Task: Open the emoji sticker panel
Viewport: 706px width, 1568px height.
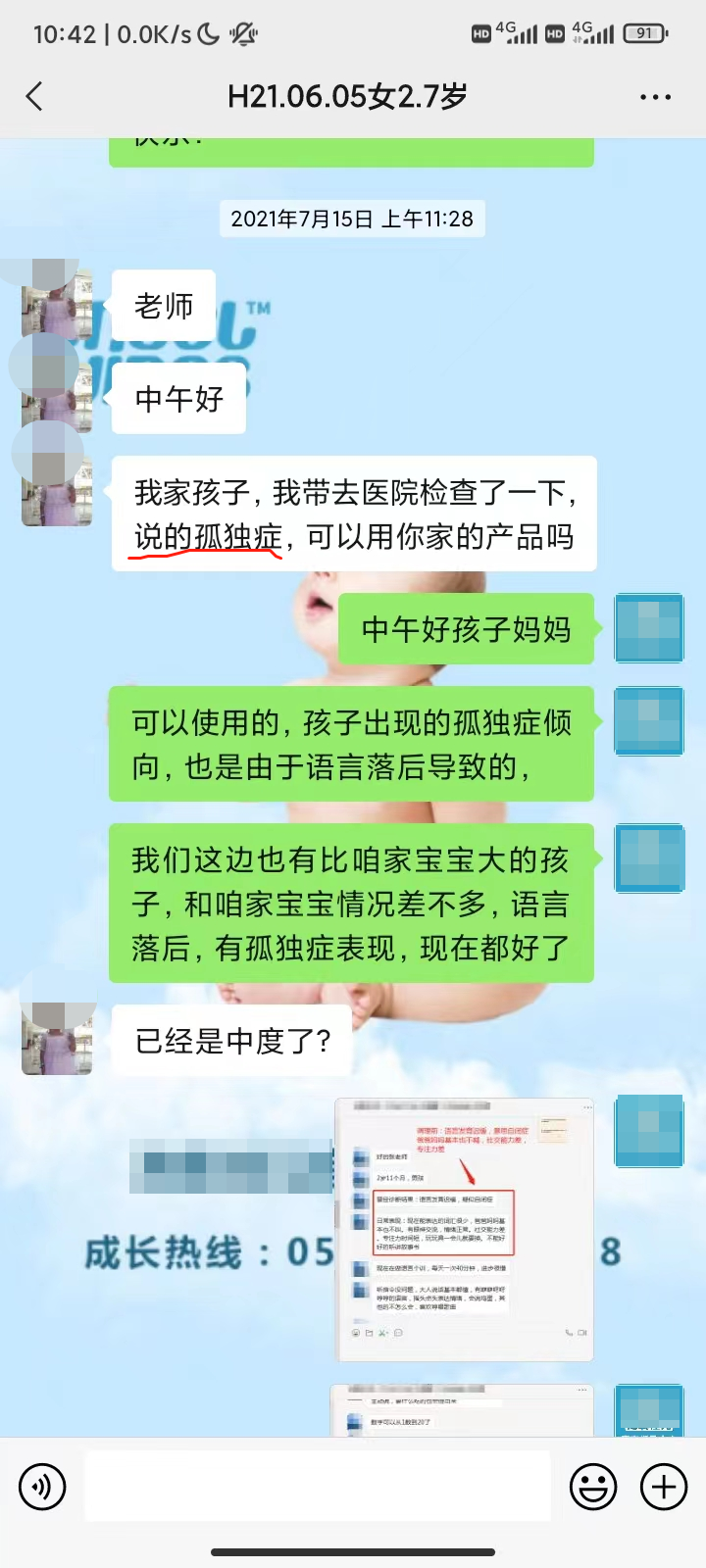Action: pyautogui.click(x=593, y=1487)
